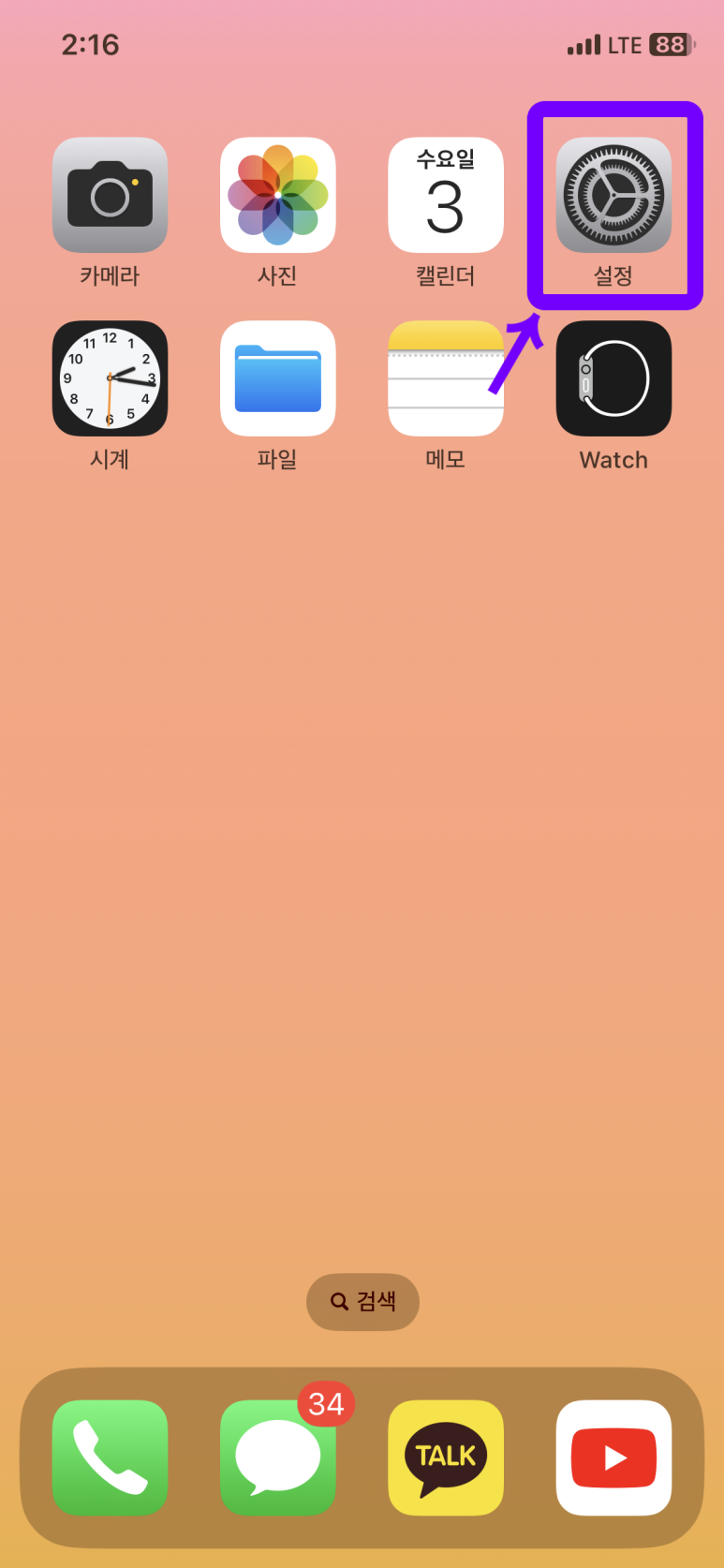Tap the 검색 search pill
This screenshot has width=724, height=1568.
pos(362,1301)
